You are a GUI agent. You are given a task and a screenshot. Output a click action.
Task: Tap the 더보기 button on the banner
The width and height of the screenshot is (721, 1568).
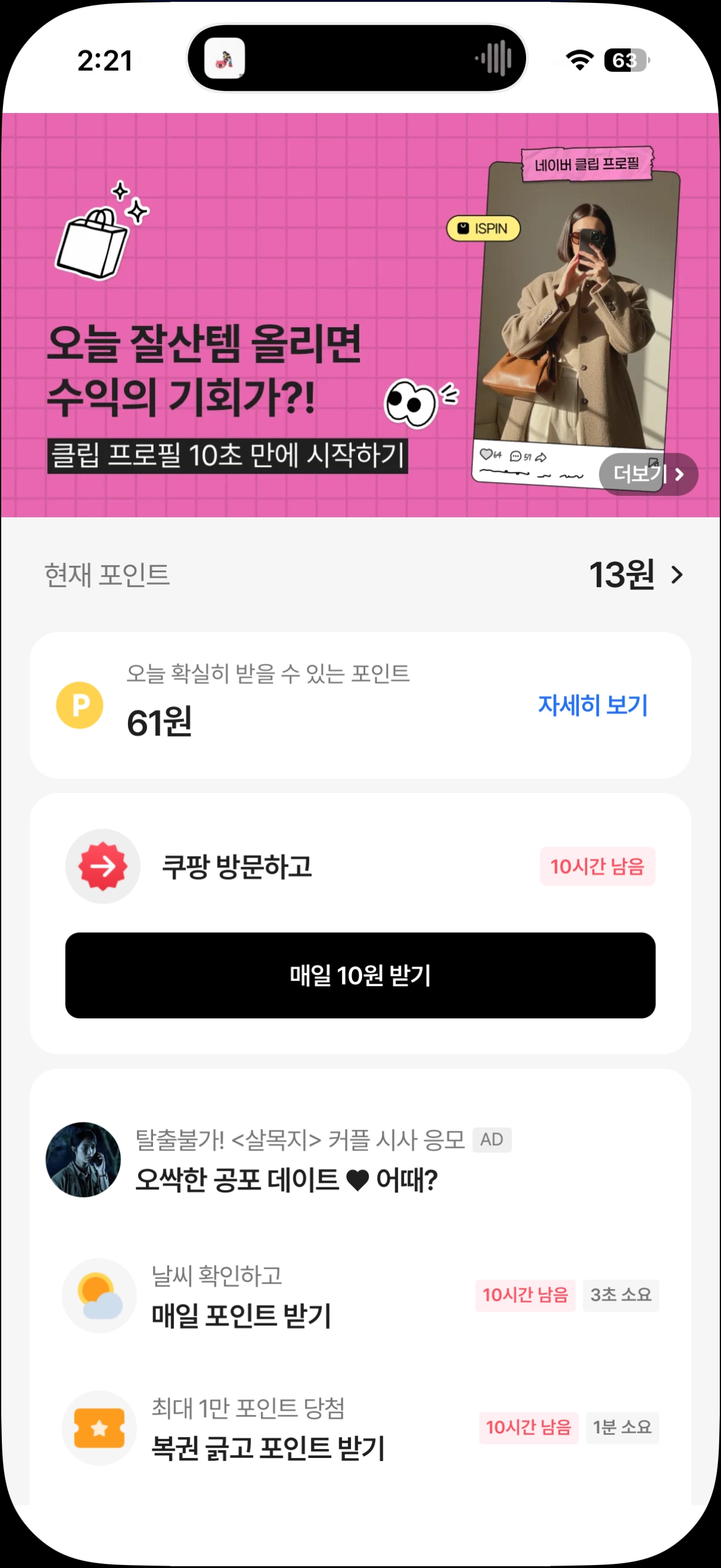[648, 474]
